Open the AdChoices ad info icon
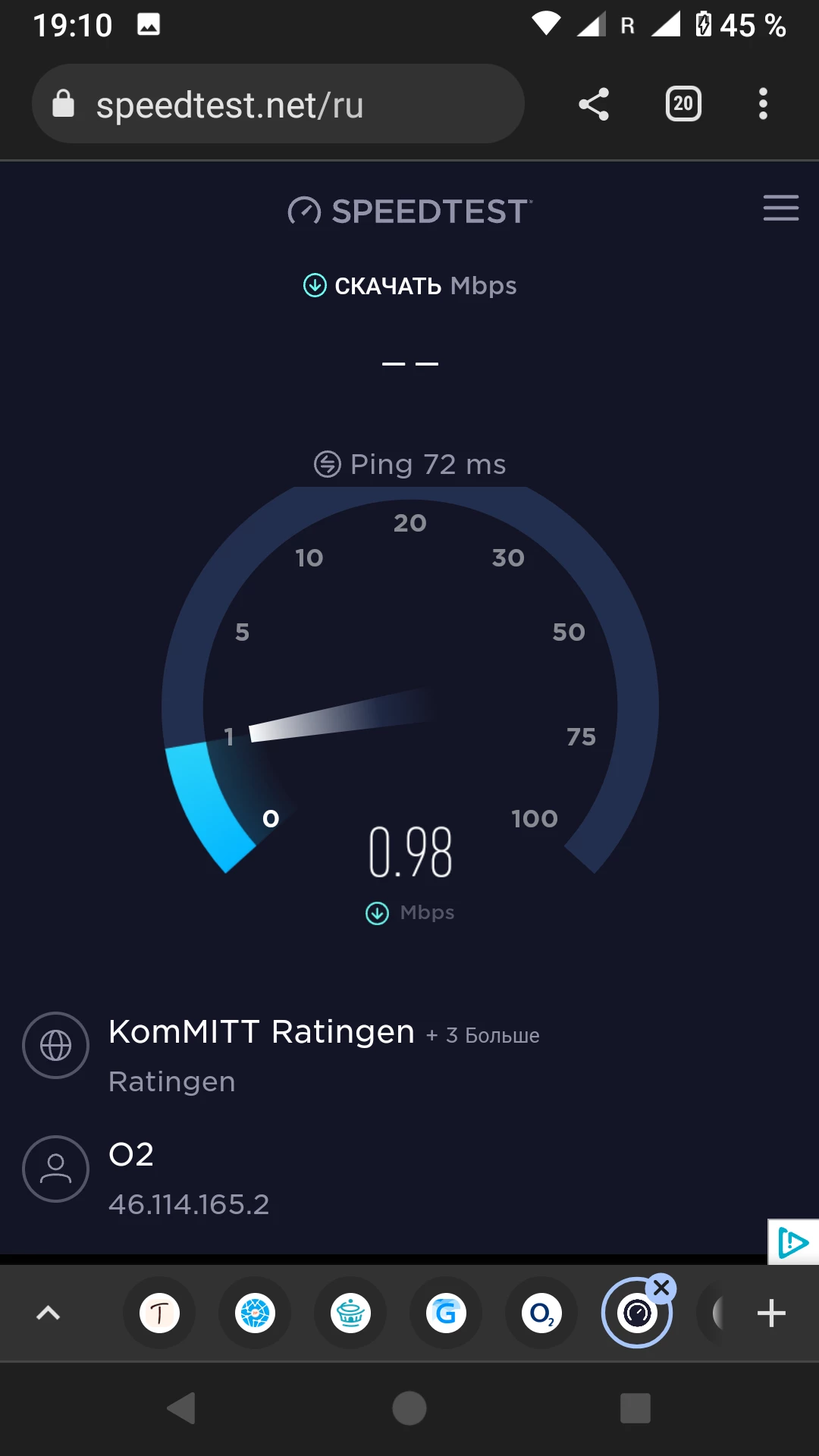 coord(793,1242)
